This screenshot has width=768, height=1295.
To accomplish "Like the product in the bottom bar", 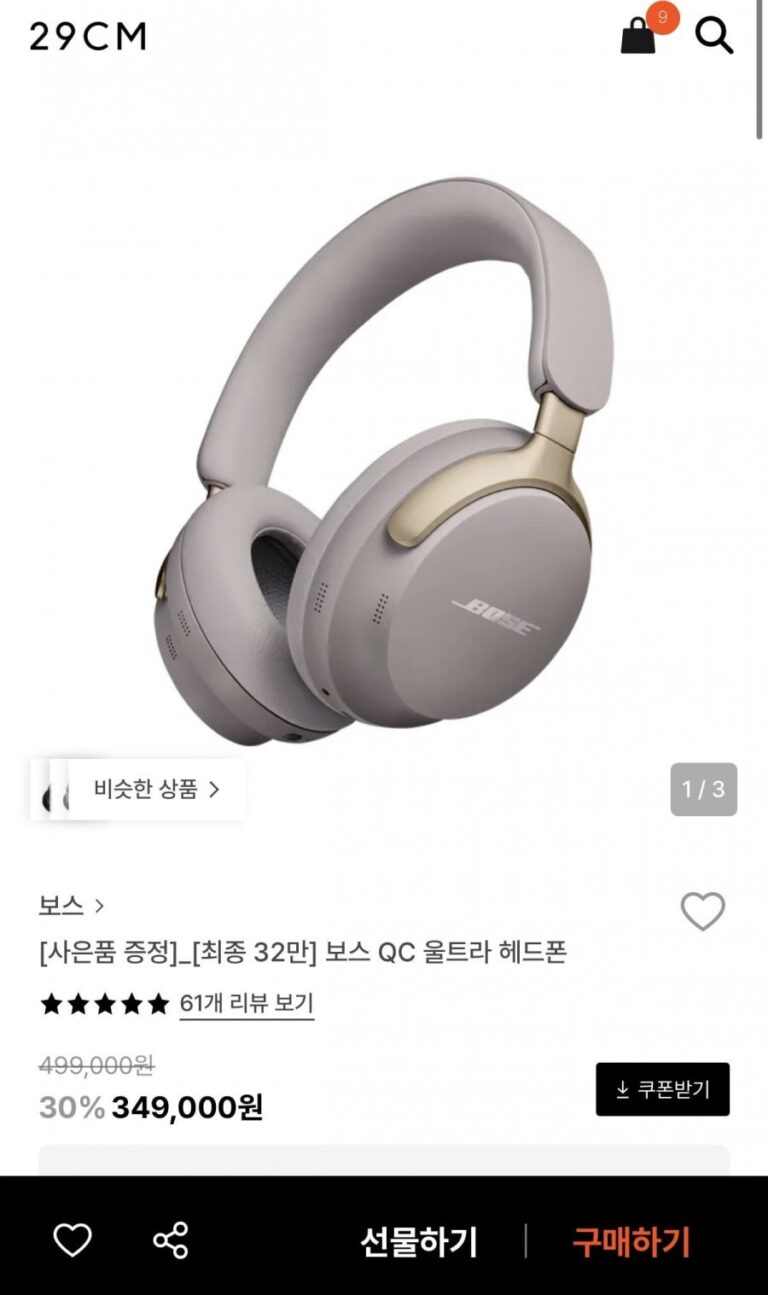I will coord(72,1241).
